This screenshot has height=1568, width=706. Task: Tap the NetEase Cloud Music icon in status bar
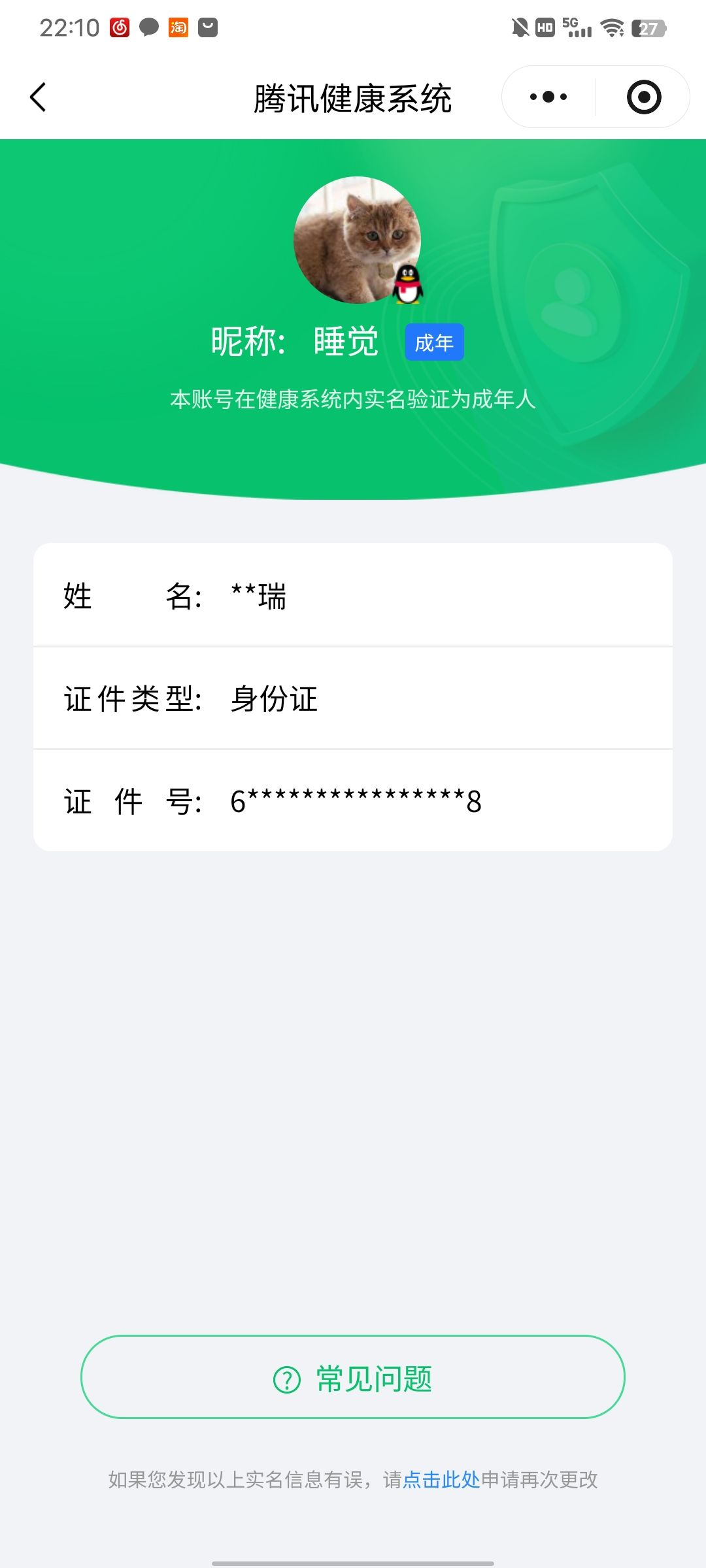tap(119, 27)
